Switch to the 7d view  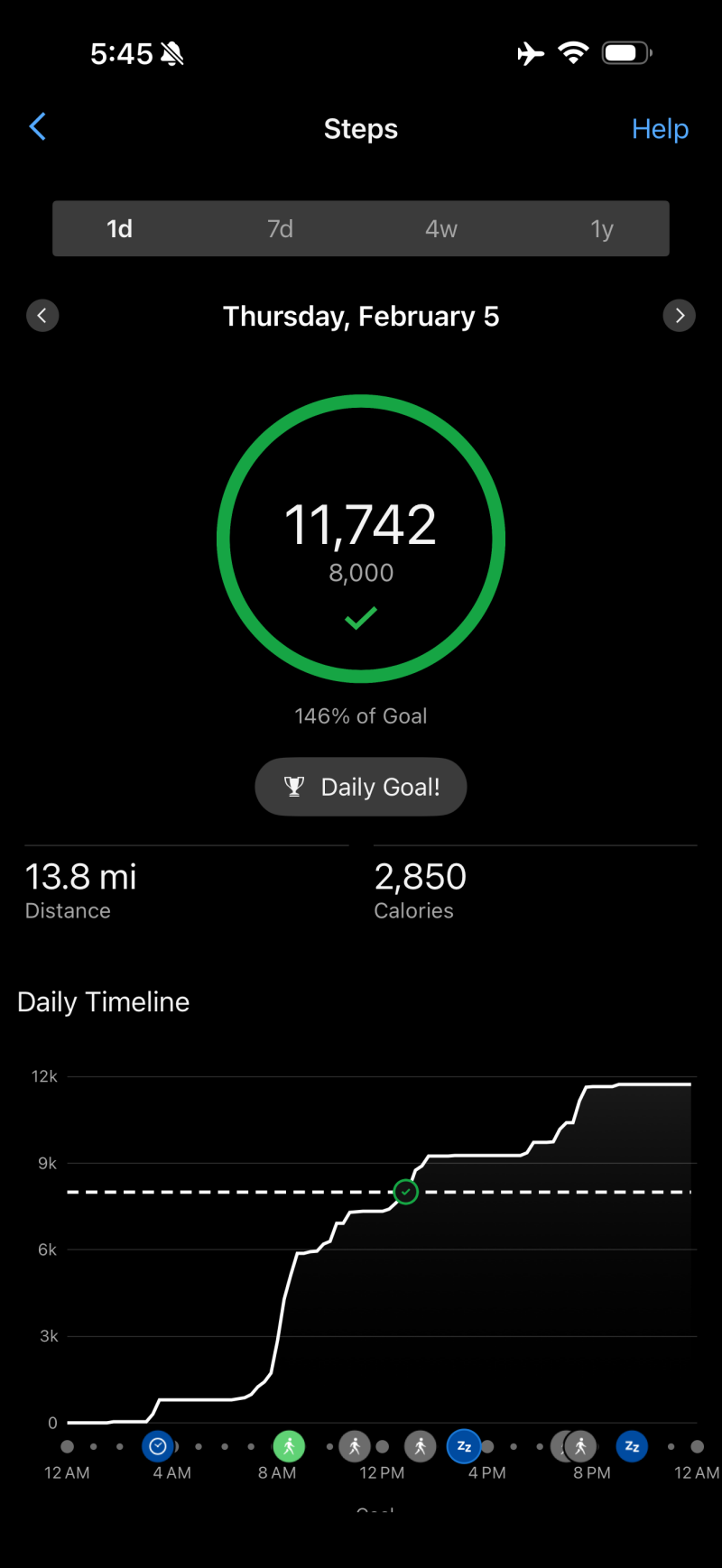280,229
